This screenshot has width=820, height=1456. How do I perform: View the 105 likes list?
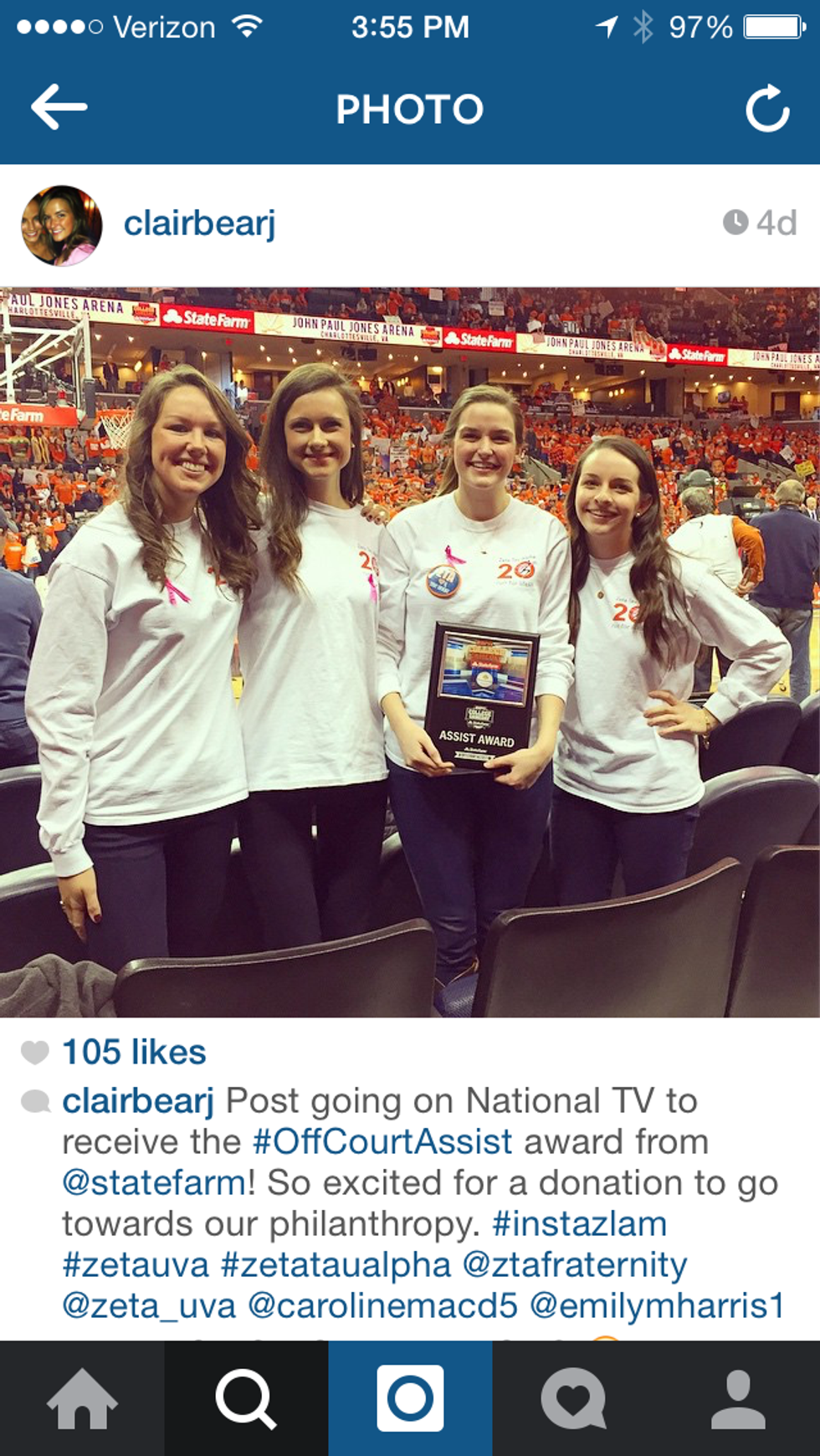[134, 1052]
